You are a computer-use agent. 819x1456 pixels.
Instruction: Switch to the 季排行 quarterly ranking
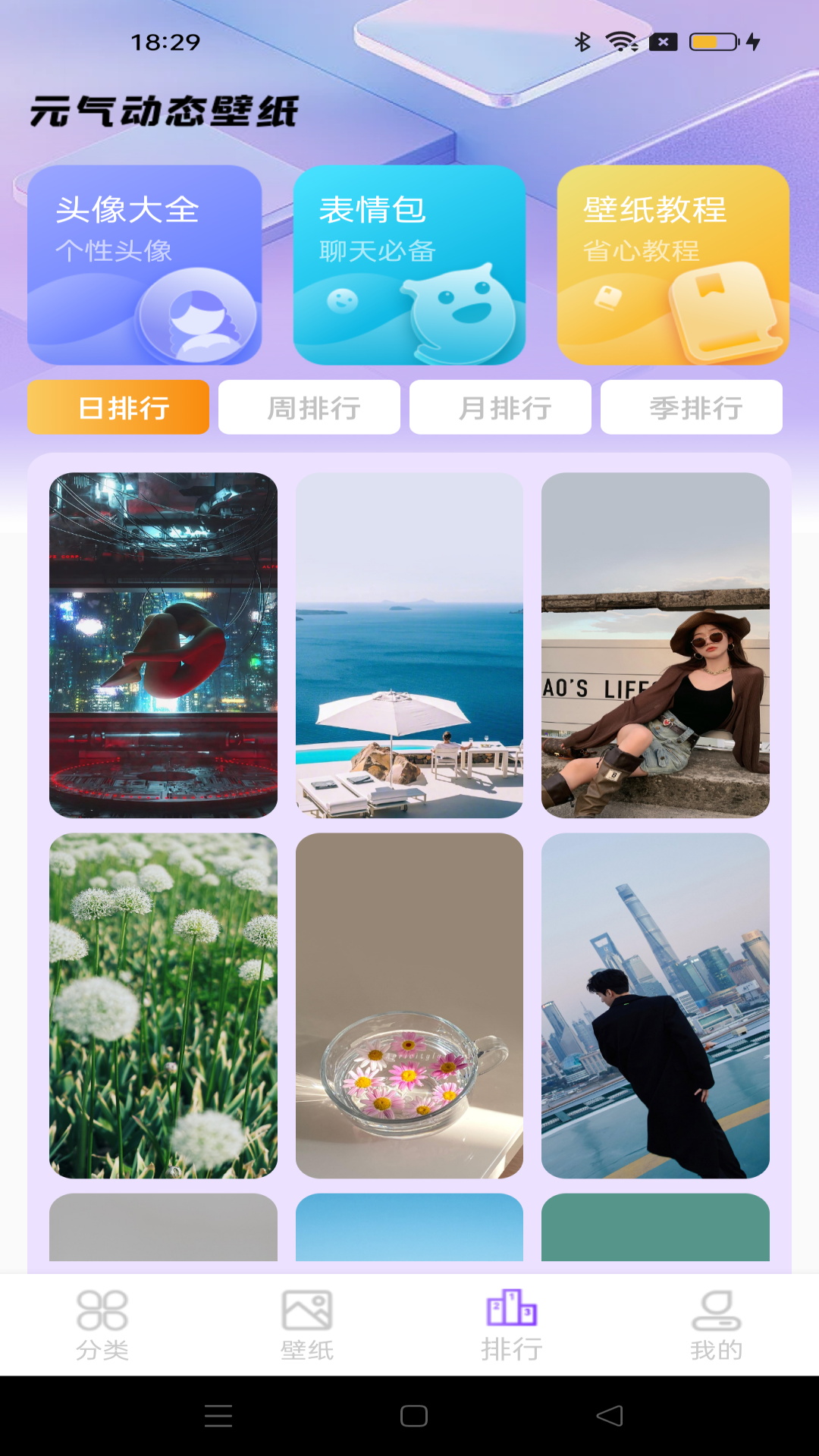(x=692, y=407)
